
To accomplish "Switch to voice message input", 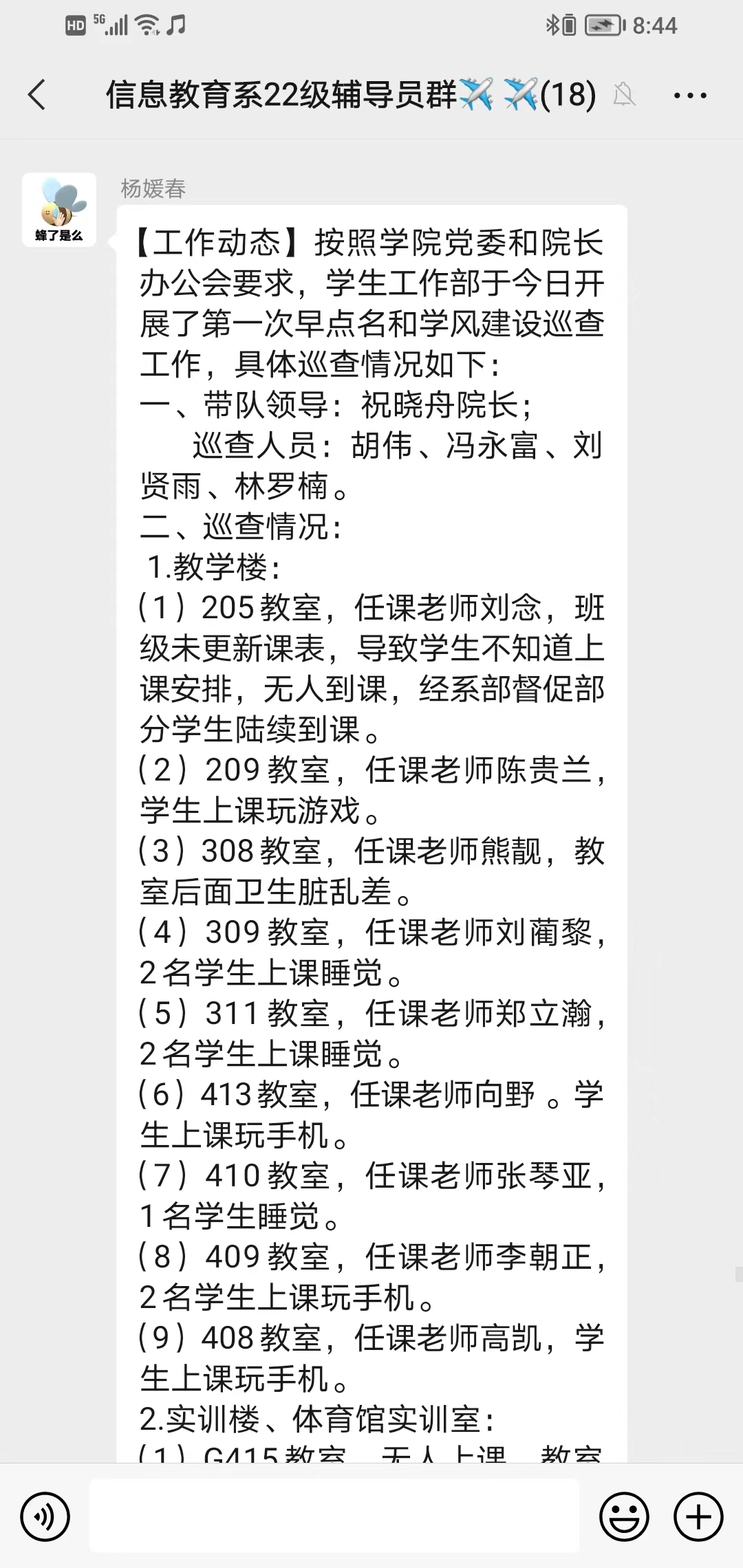I will tap(45, 1516).
